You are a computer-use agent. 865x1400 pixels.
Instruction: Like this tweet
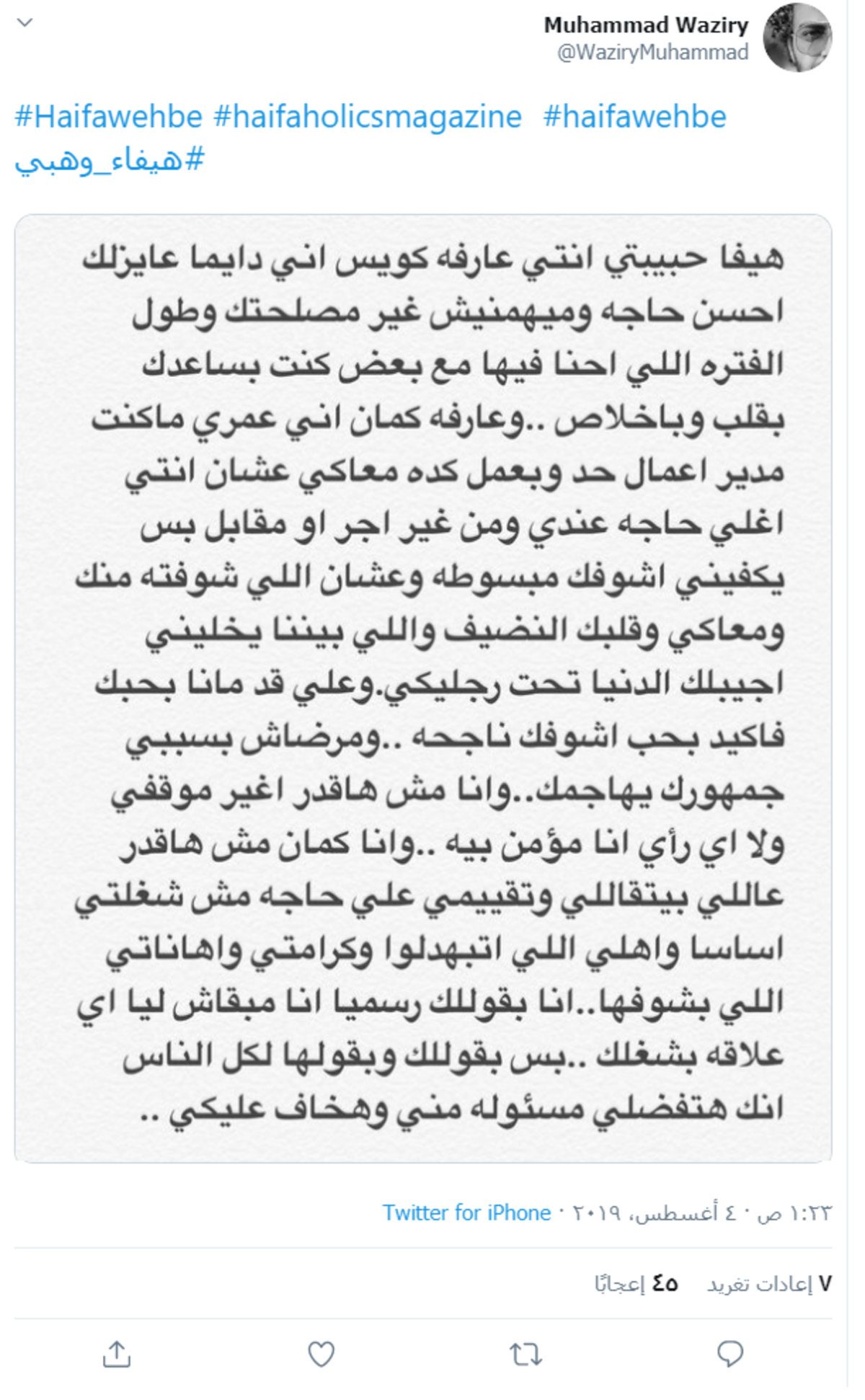coord(321,1355)
